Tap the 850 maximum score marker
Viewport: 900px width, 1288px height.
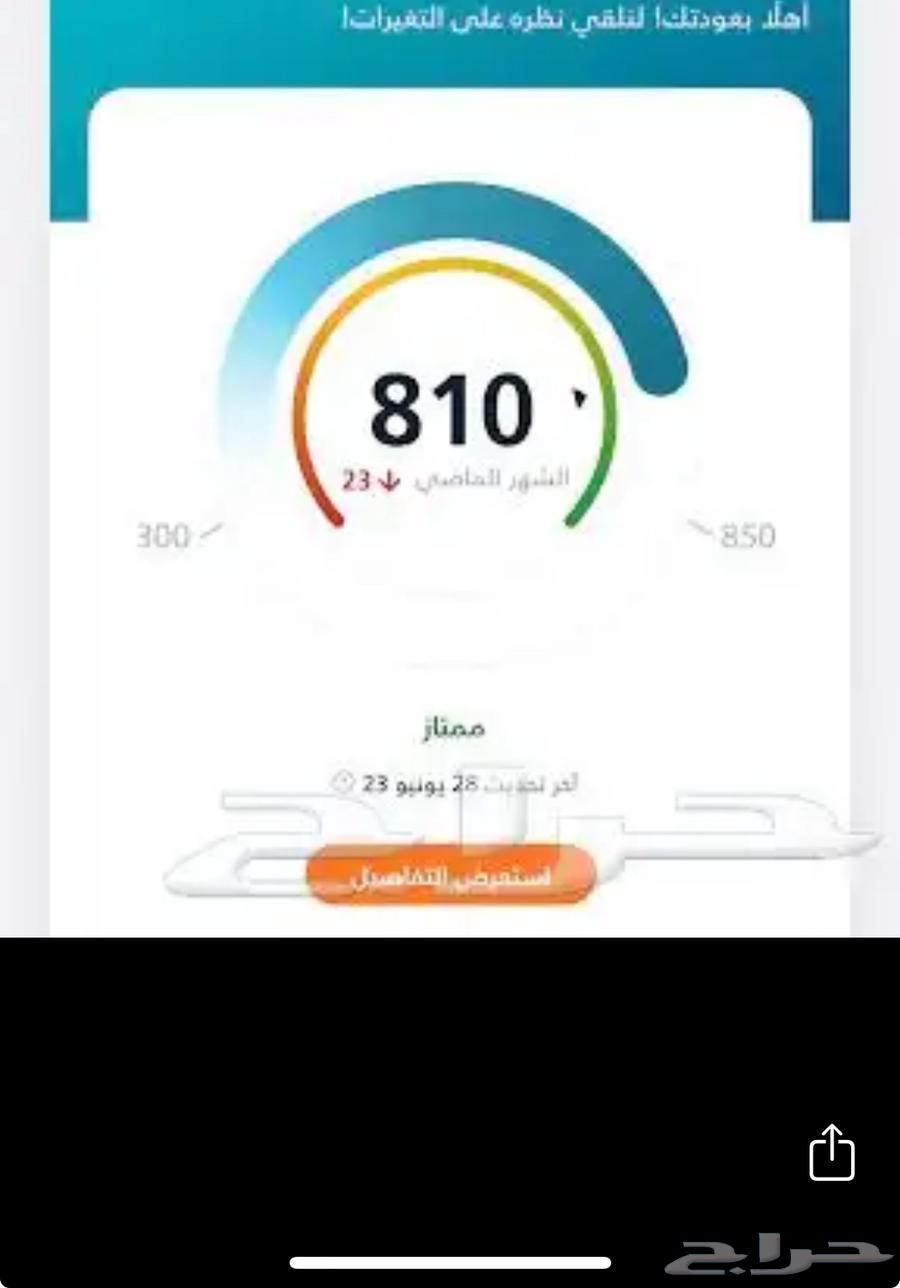[x=748, y=536]
